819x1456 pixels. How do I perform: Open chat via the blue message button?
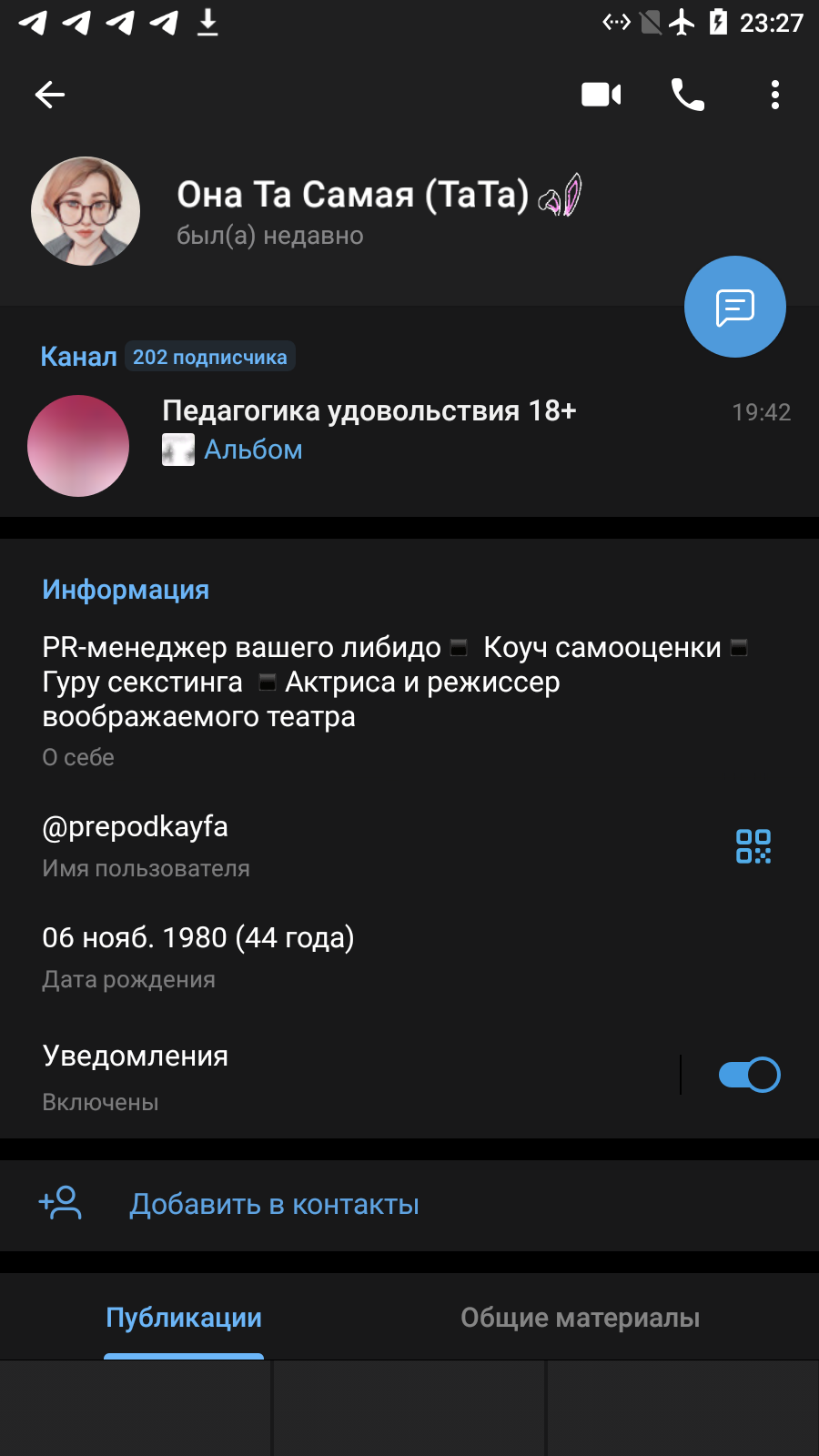click(x=735, y=307)
